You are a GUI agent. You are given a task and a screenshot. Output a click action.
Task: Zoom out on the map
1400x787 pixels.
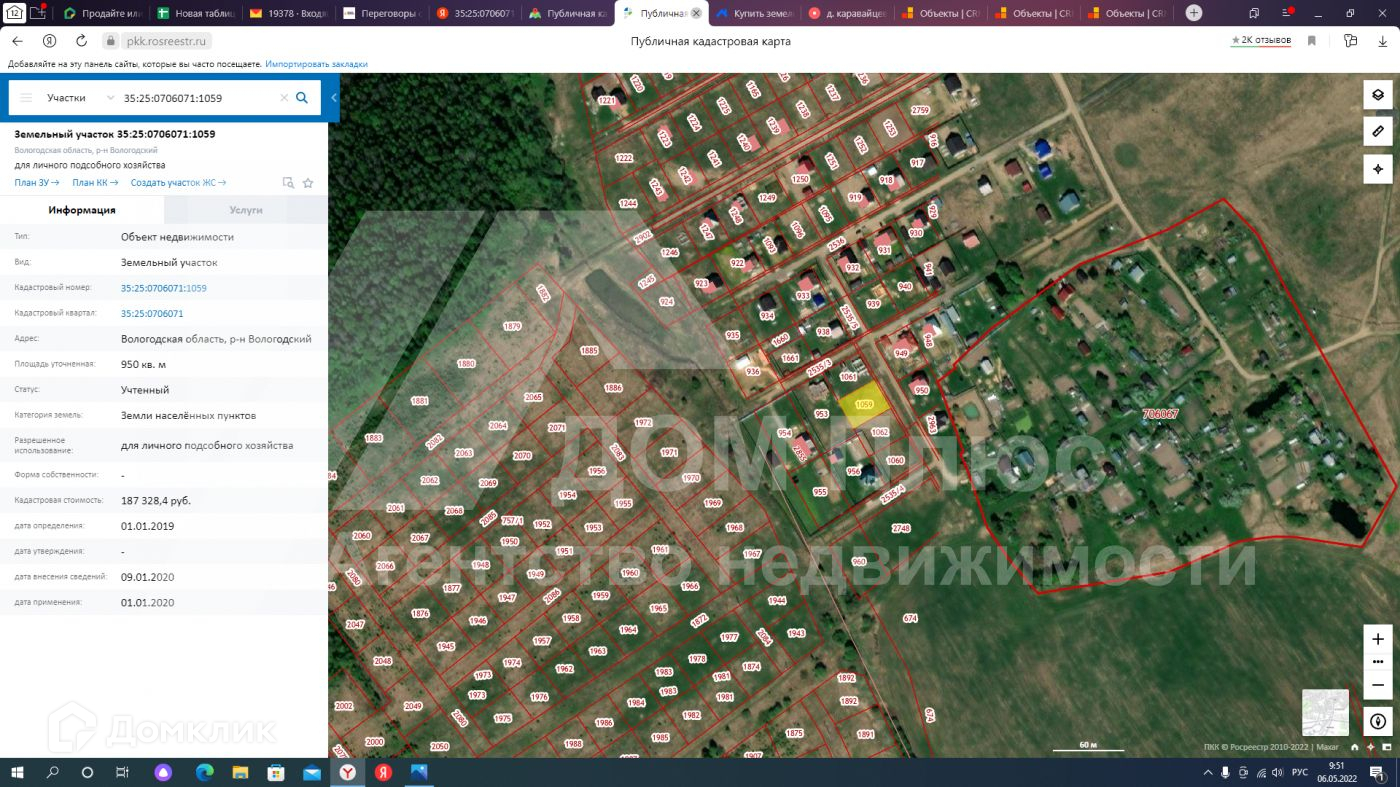click(x=1378, y=685)
